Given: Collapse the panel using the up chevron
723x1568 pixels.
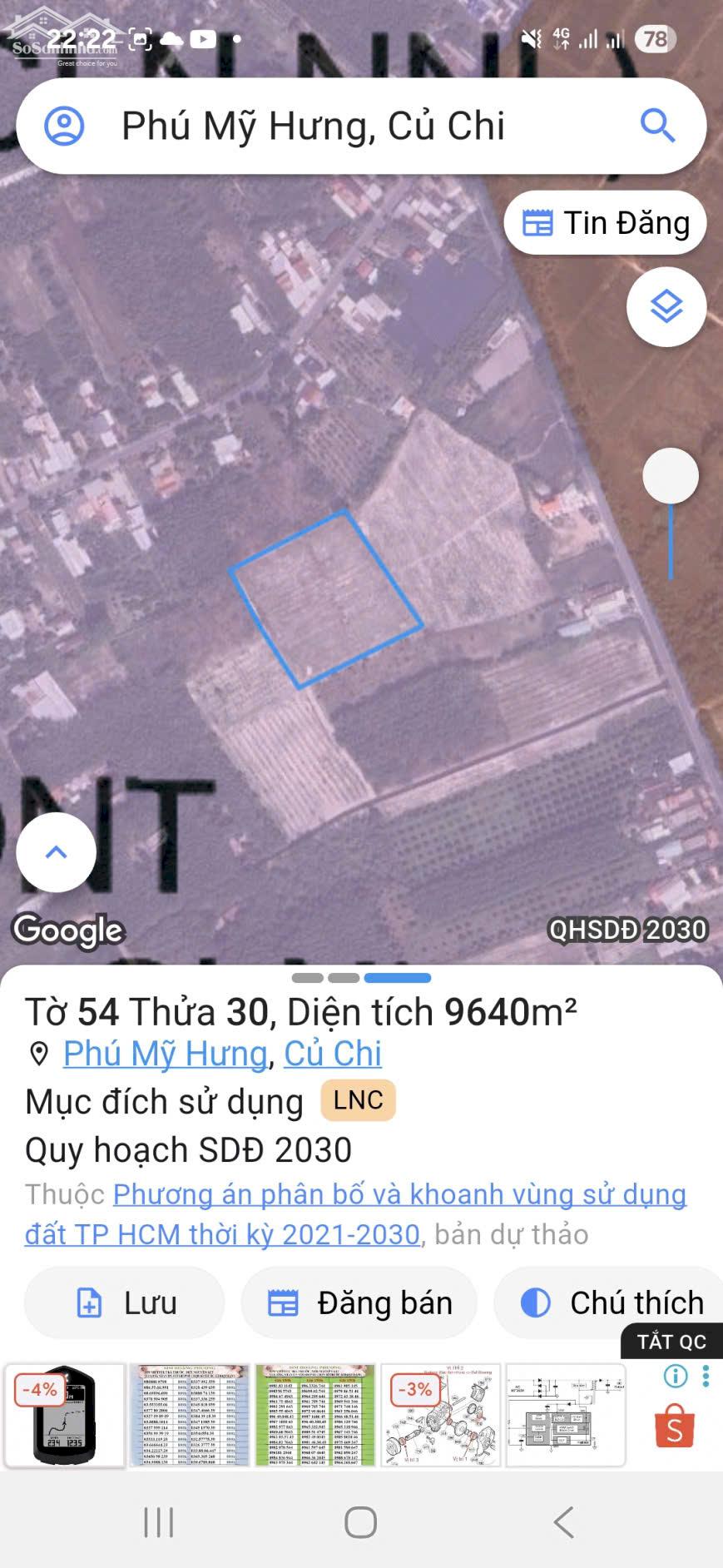Looking at the screenshot, I should point(56,851).
